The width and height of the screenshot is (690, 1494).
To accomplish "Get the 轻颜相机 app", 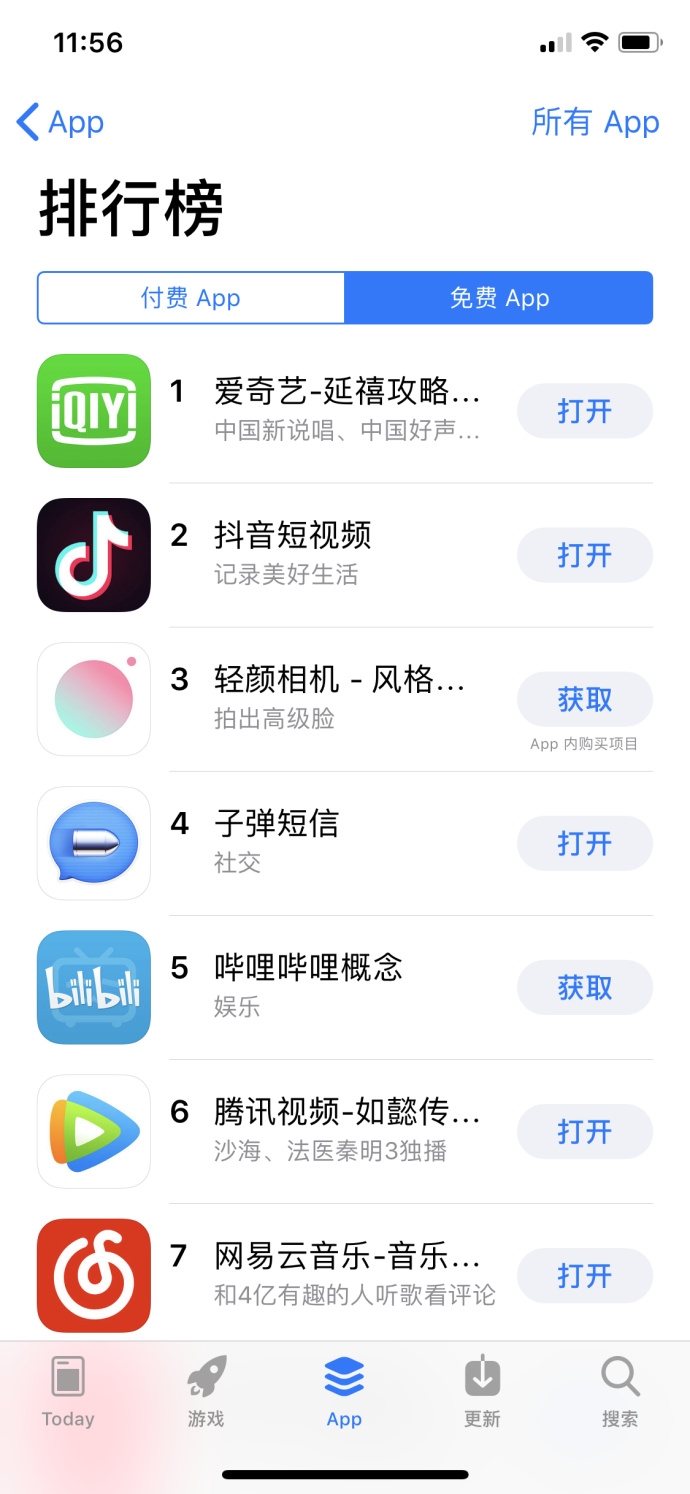I will pyautogui.click(x=584, y=699).
